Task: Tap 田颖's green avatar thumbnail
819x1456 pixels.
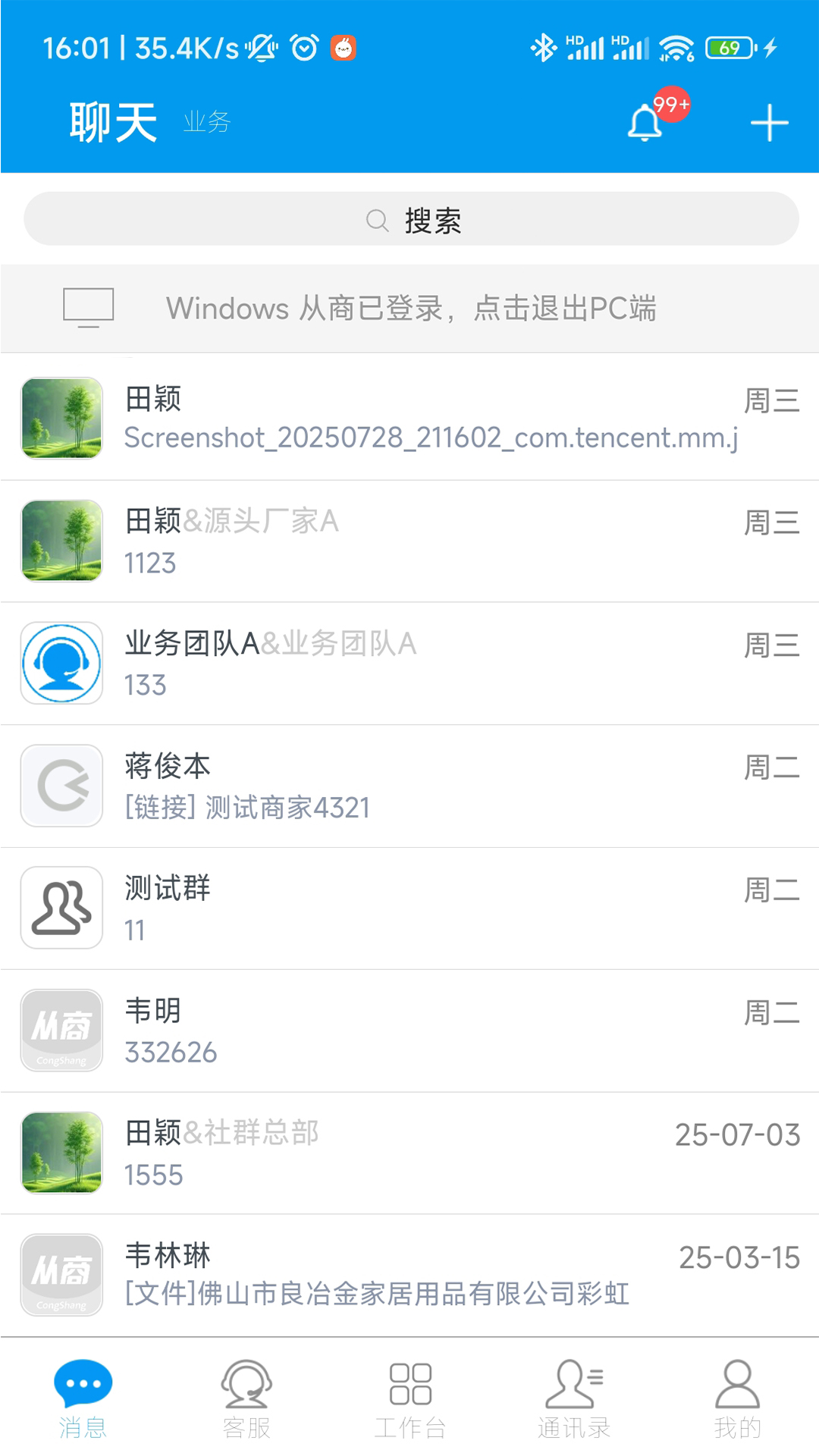Action: 61,418
